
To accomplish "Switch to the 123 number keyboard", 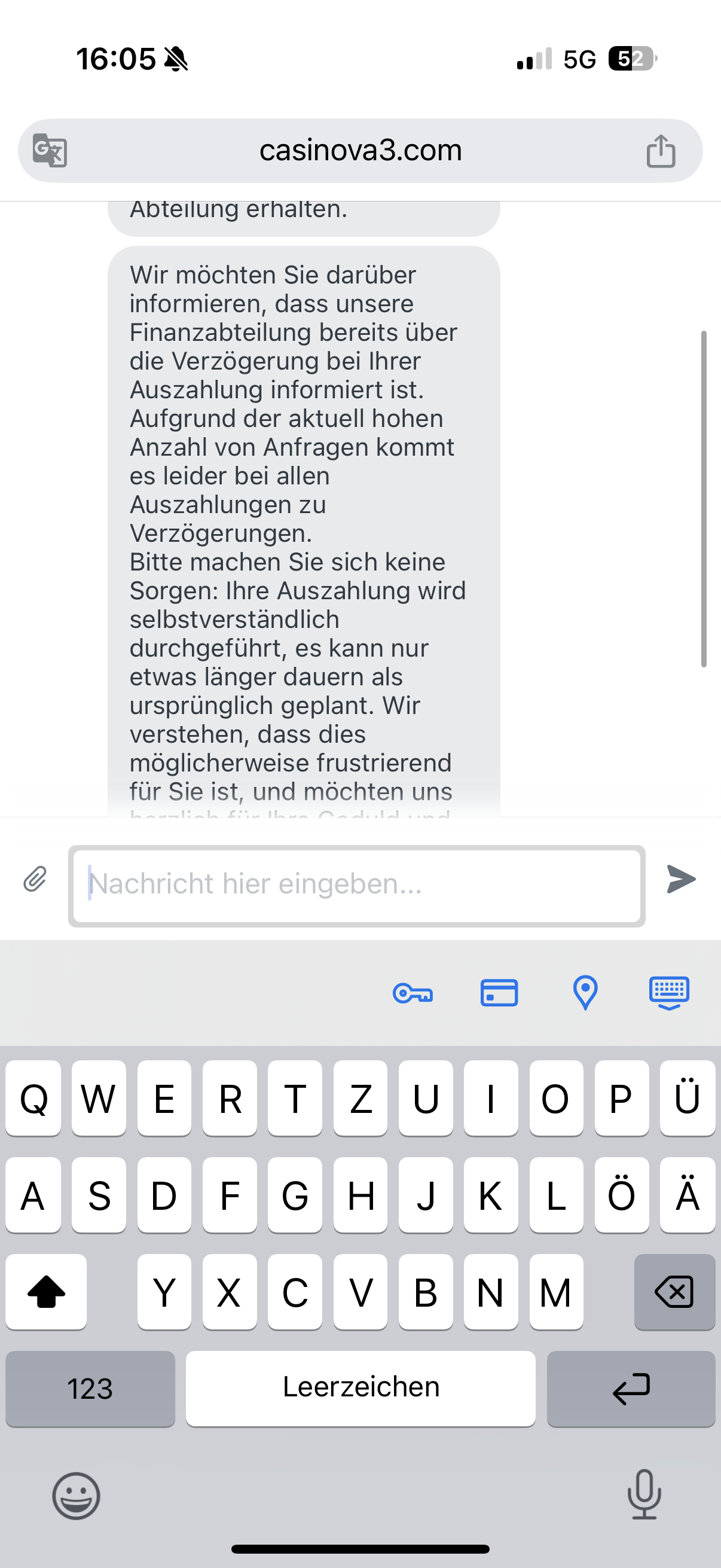I will 90,1389.
